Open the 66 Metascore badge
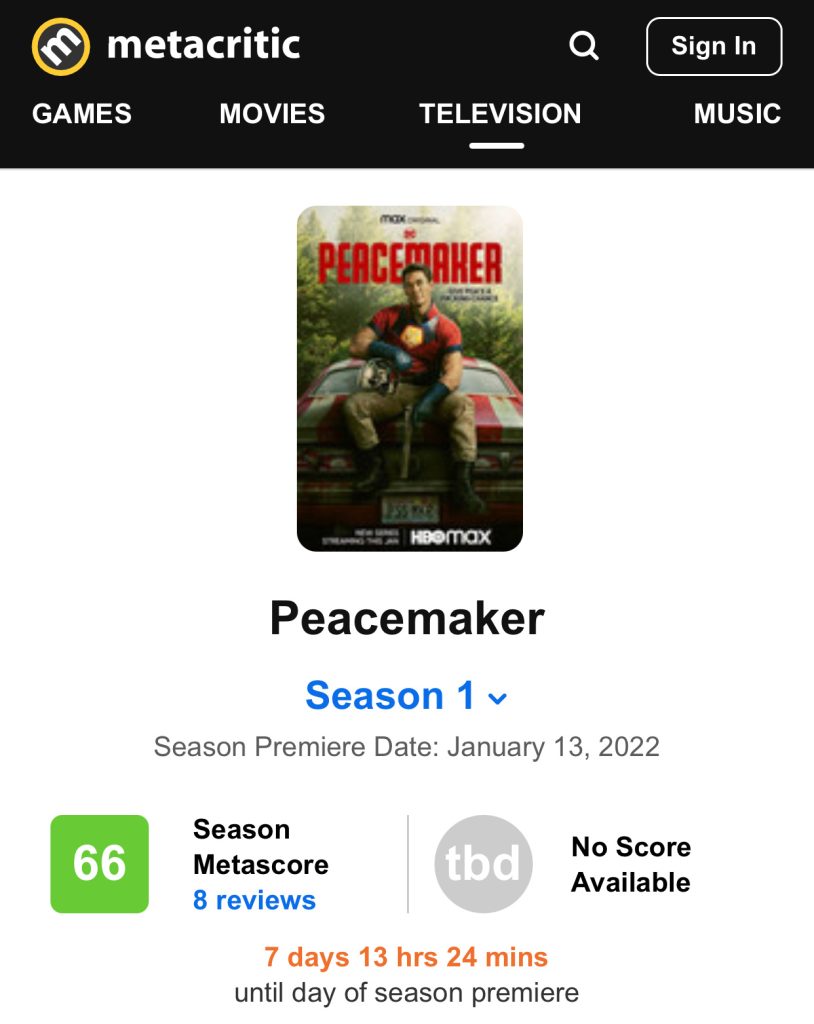 click(100, 864)
